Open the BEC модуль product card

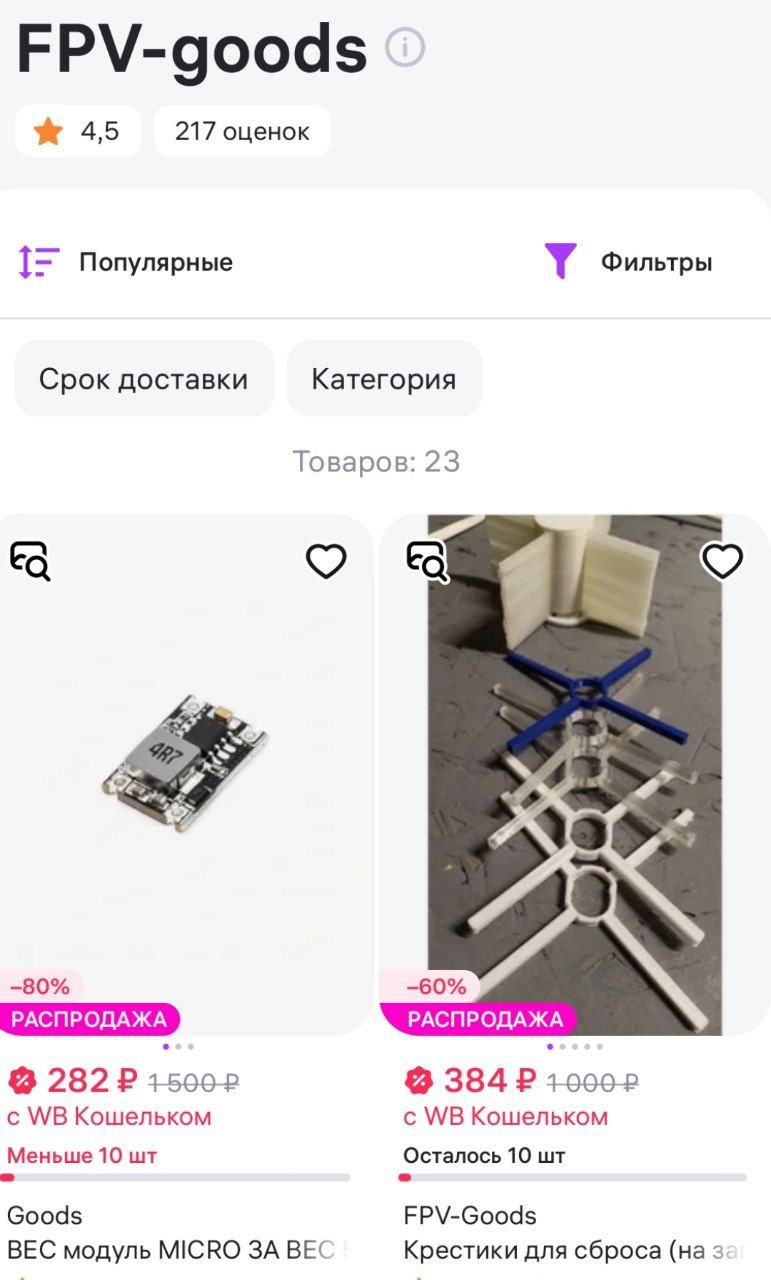186,780
